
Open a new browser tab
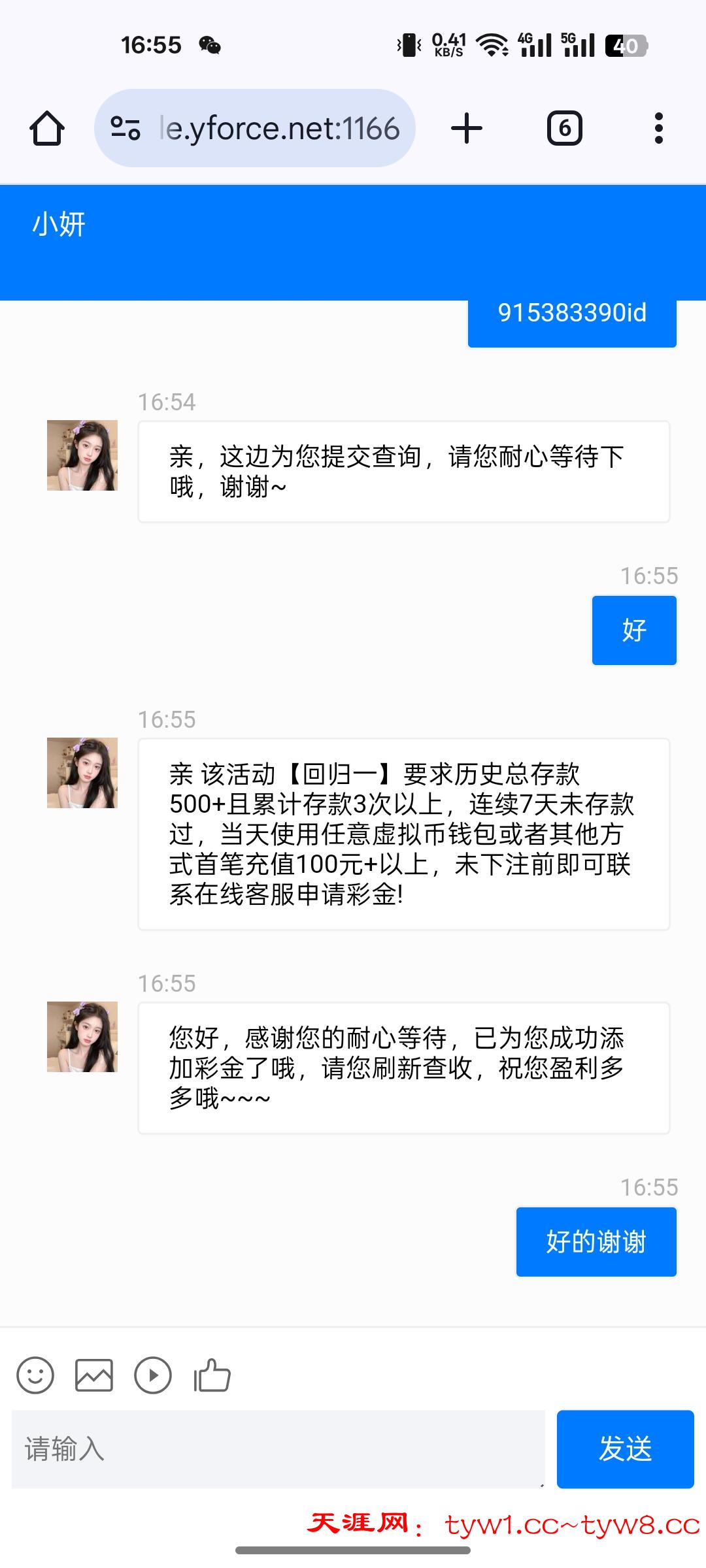point(467,128)
